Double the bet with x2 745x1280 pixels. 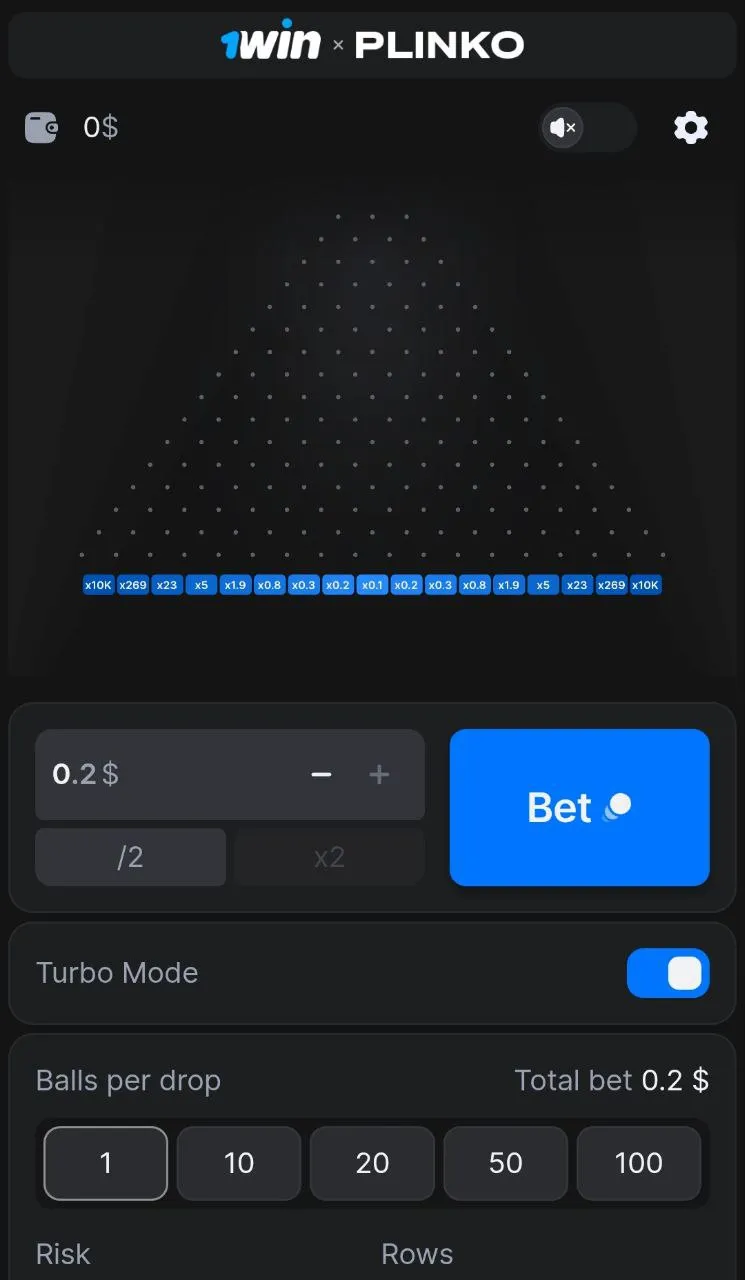coord(329,857)
